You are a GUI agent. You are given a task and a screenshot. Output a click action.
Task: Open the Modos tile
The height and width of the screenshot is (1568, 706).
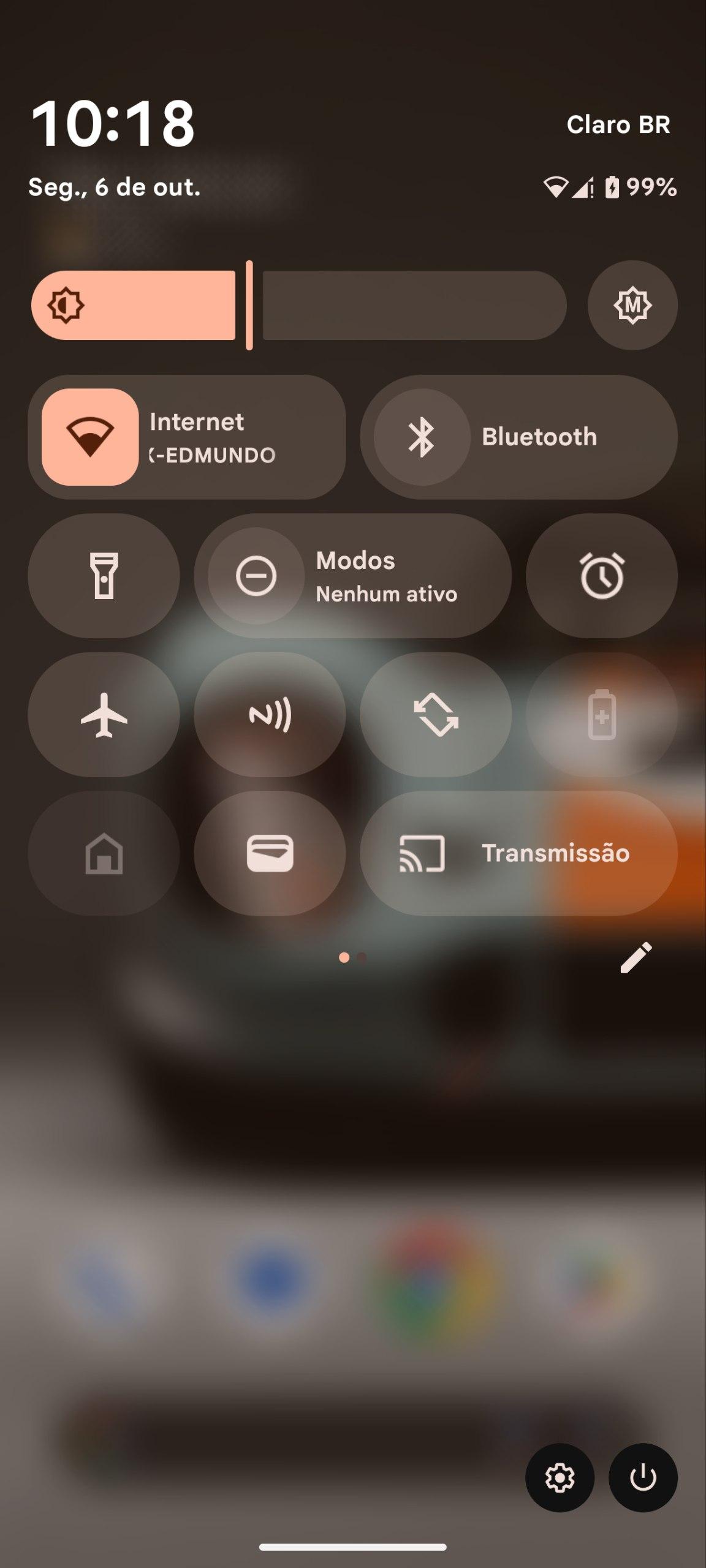(353, 576)
